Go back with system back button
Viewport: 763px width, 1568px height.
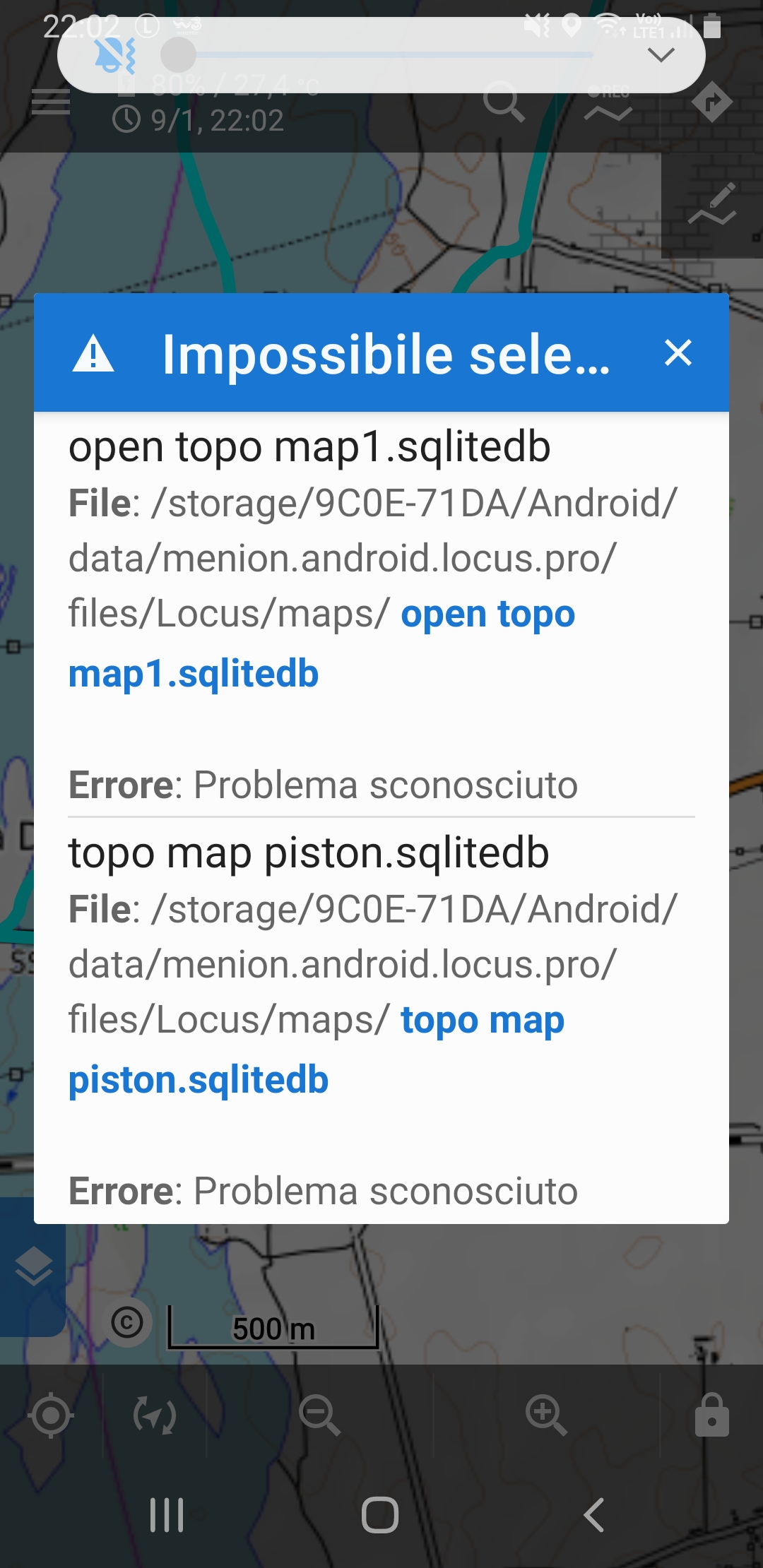[x=593, y=1515]
